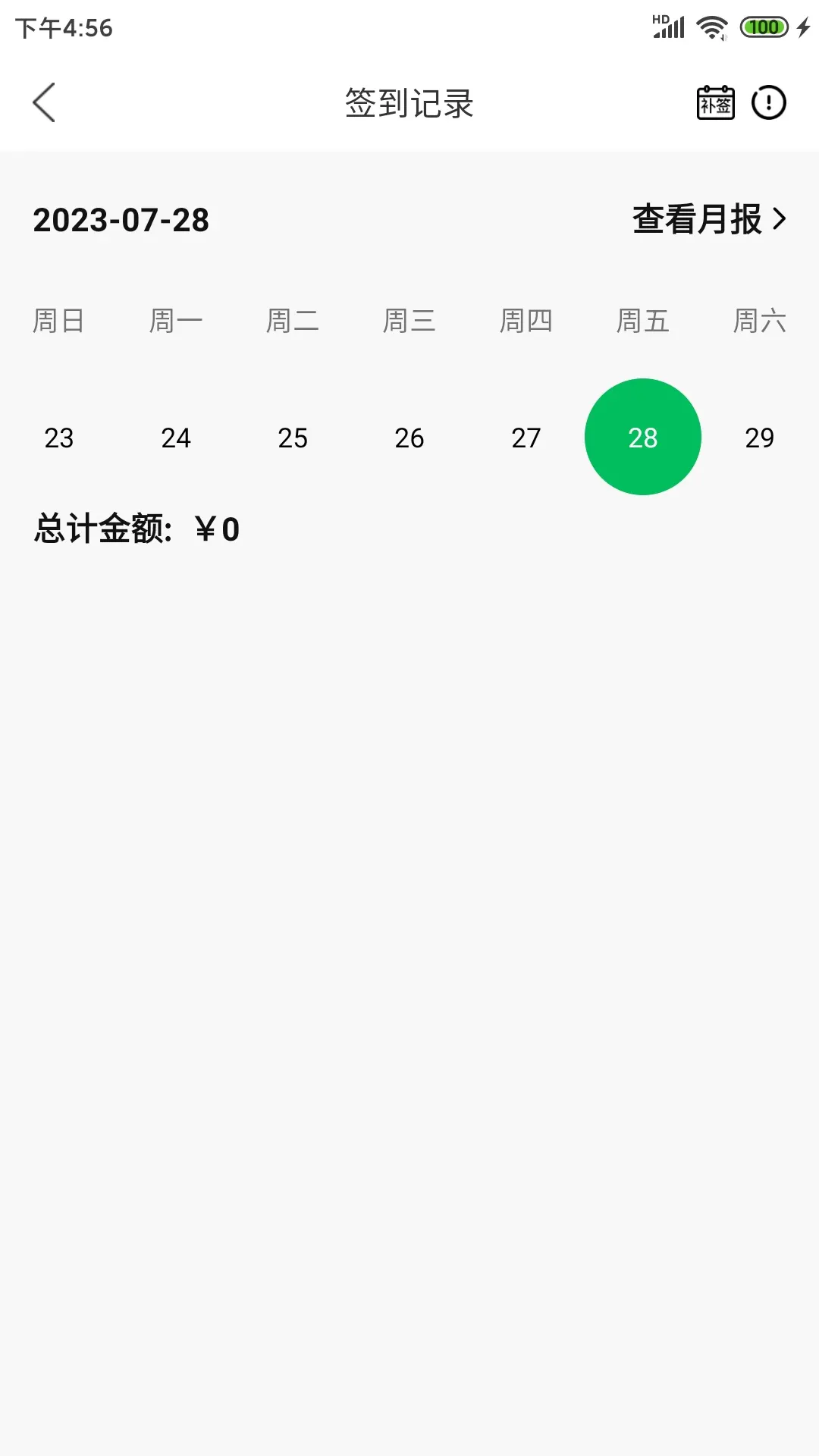Click the exclamation info icon
Viewport: 819px width, 1456px height.
point(767,102)
